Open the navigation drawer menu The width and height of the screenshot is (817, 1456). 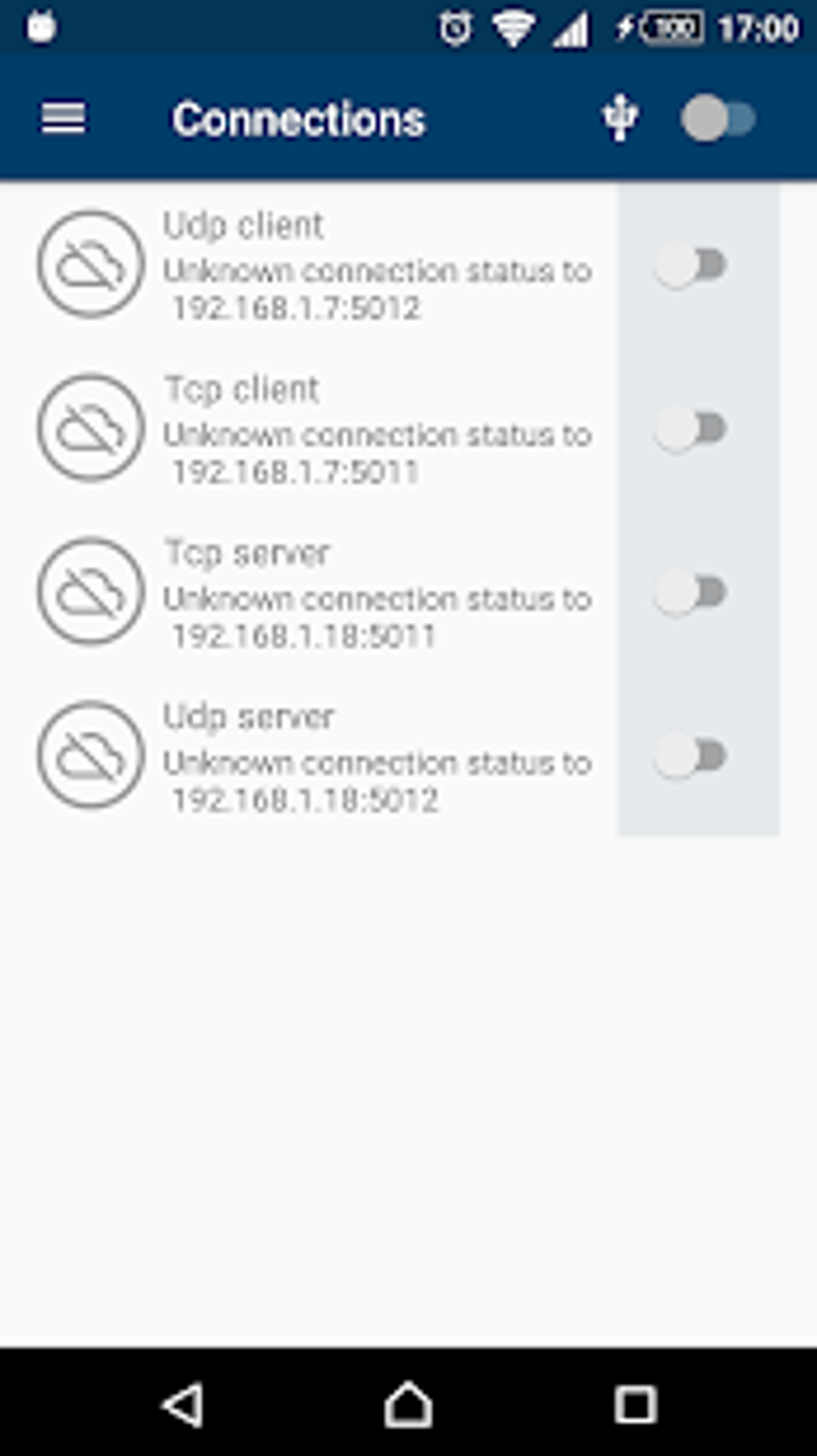tap(62, 118)
